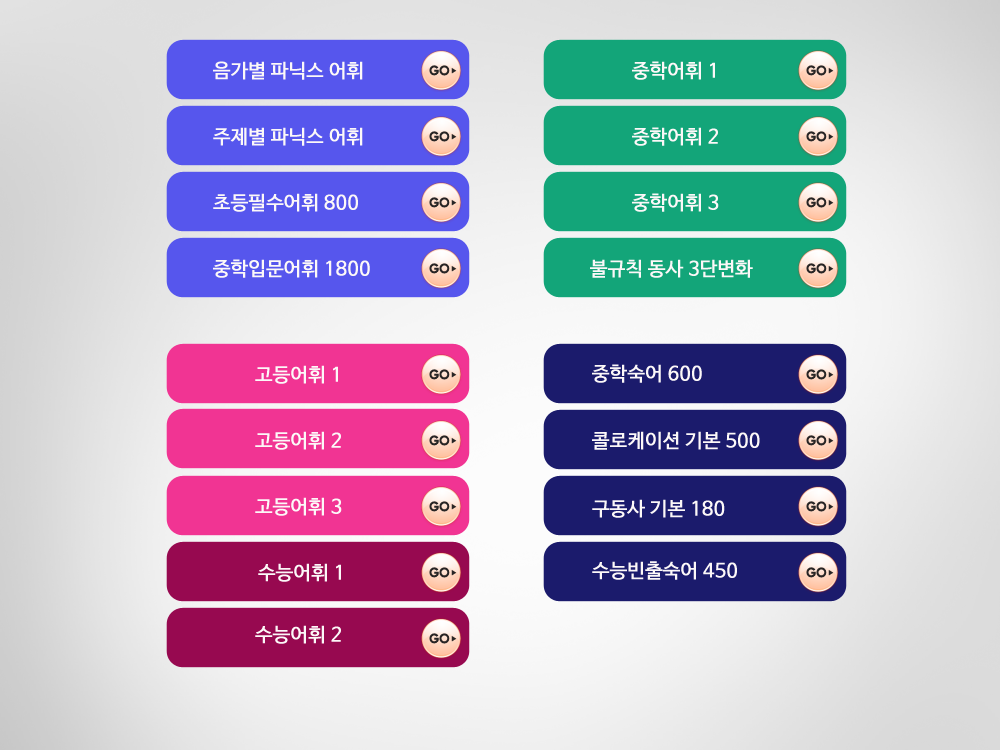The height and width of the screenshot is (750, 1000).
Task: Open 중학어휘 3
Action: pyautogui.click(x=694, y=202)
